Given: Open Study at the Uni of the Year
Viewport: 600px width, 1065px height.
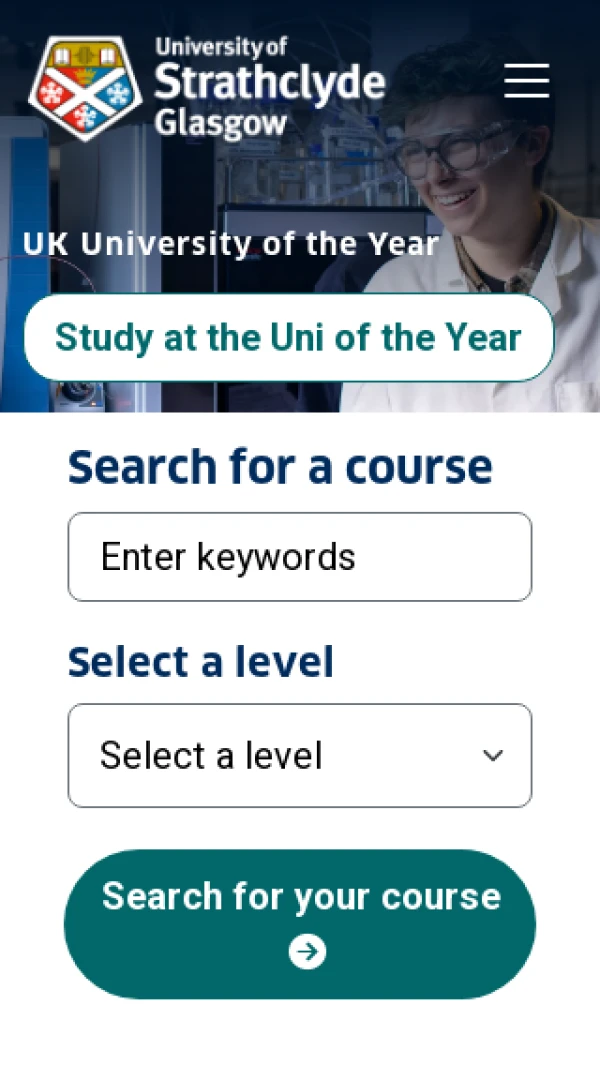Looking at the screenshot, I should 288,338.
